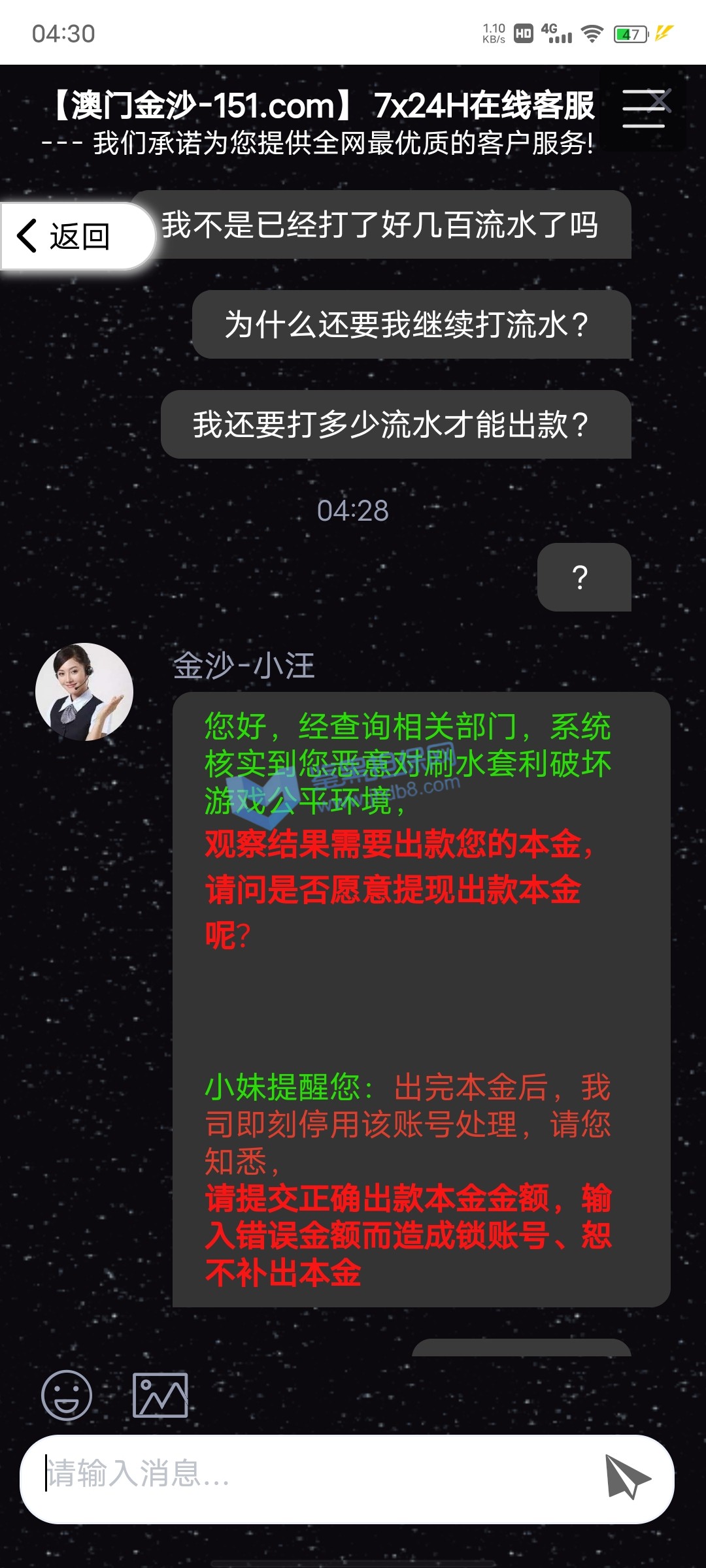Open the top-right hamburger menu
This screenshot has width=706, height=1568.
click(x=644, y=109)
